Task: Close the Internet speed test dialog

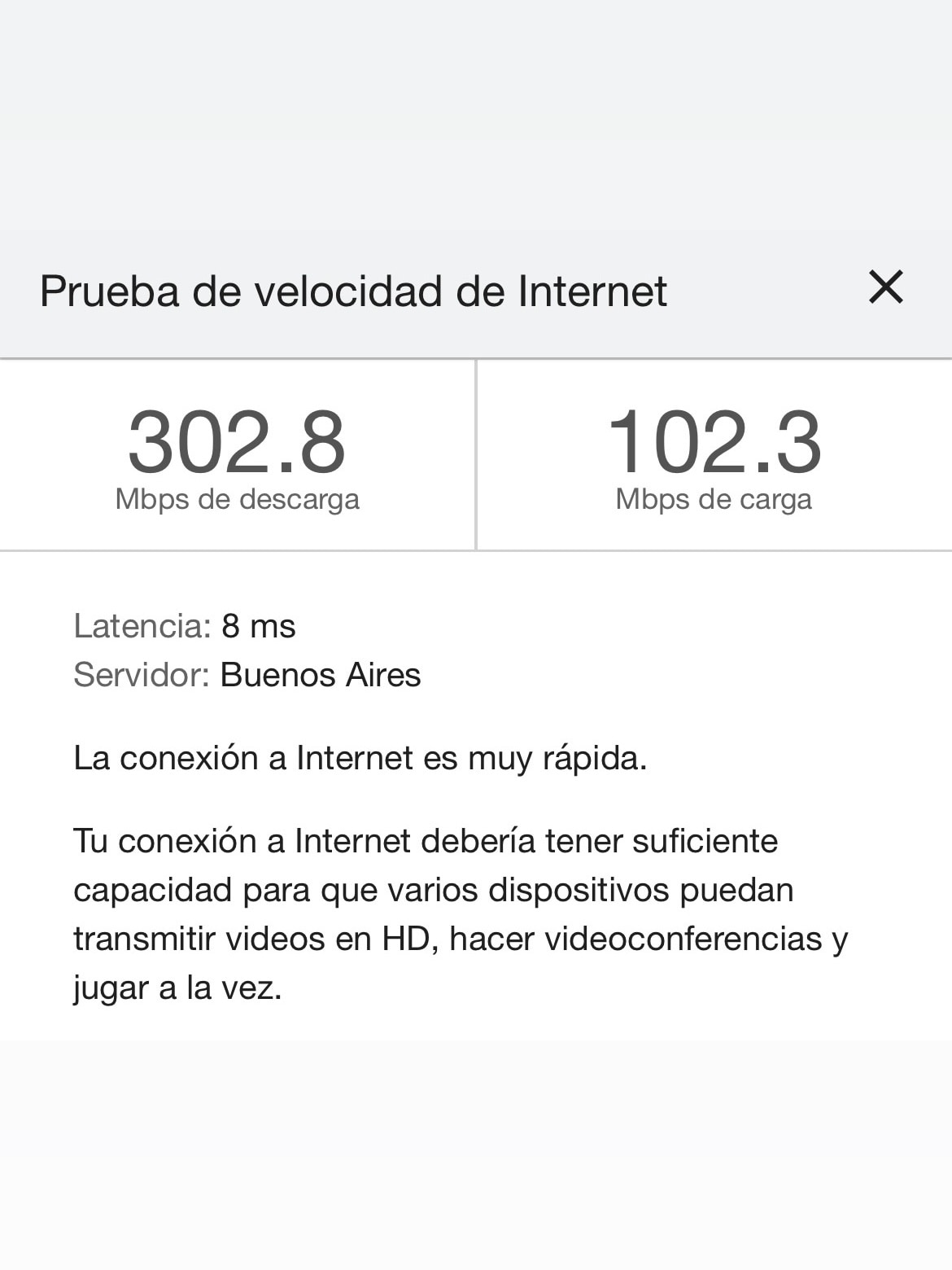Action: (x=885, y=287)
